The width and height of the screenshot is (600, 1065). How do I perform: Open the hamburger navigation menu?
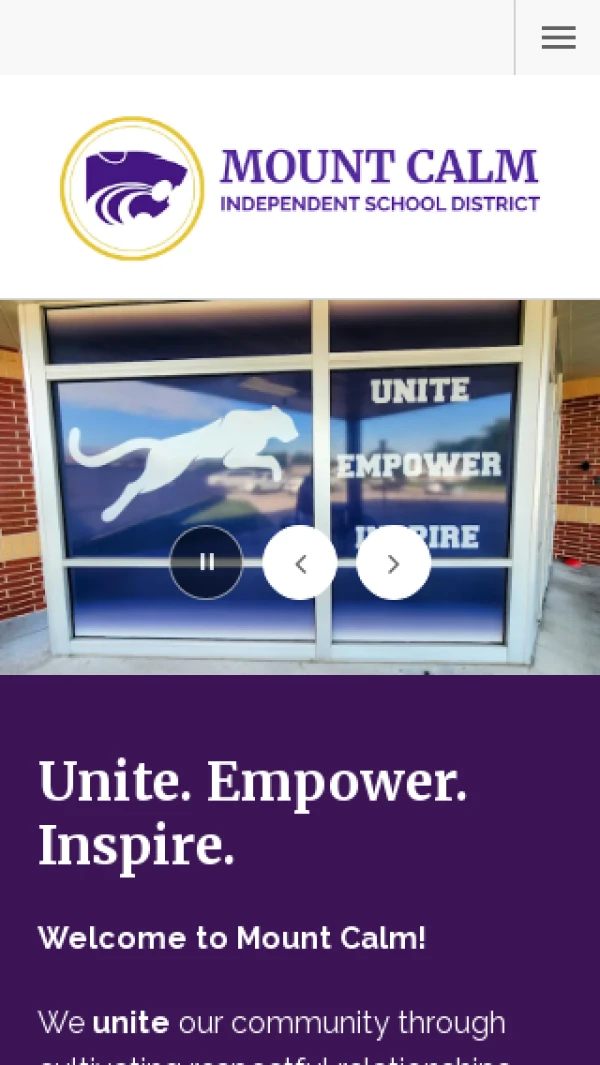pos(558,38)
